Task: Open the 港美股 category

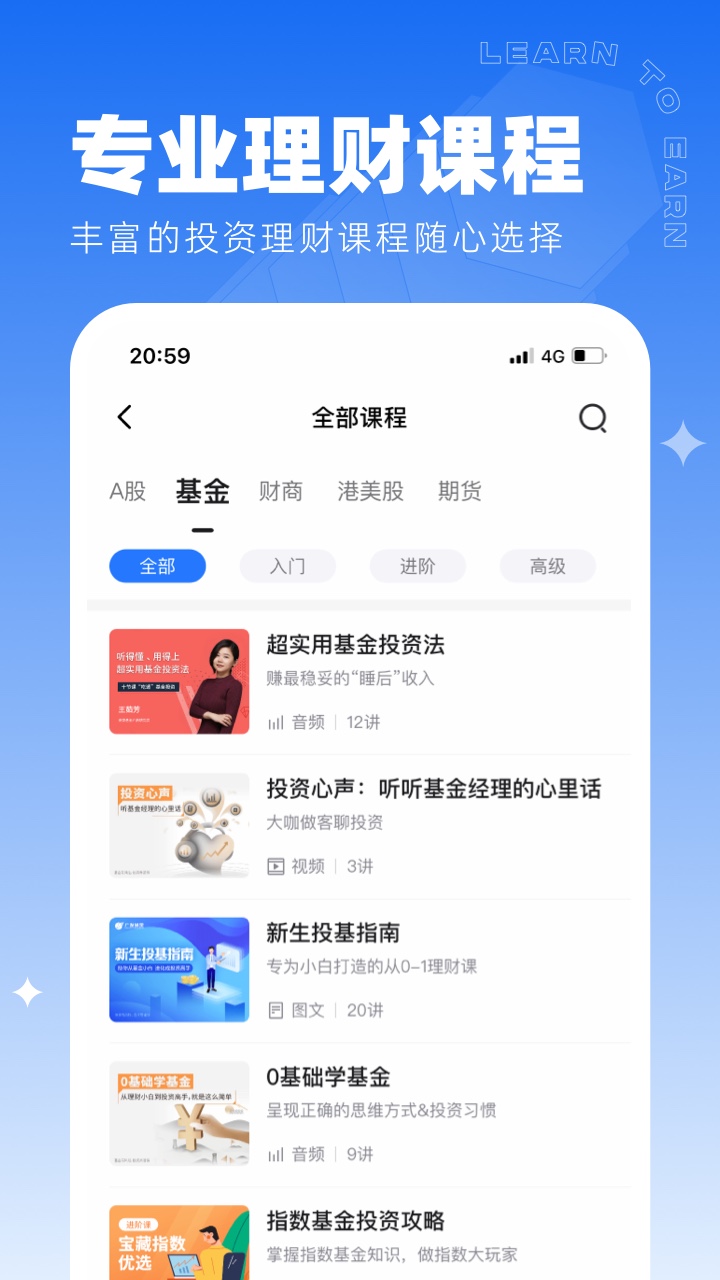Action: click(x=369, y=491)
